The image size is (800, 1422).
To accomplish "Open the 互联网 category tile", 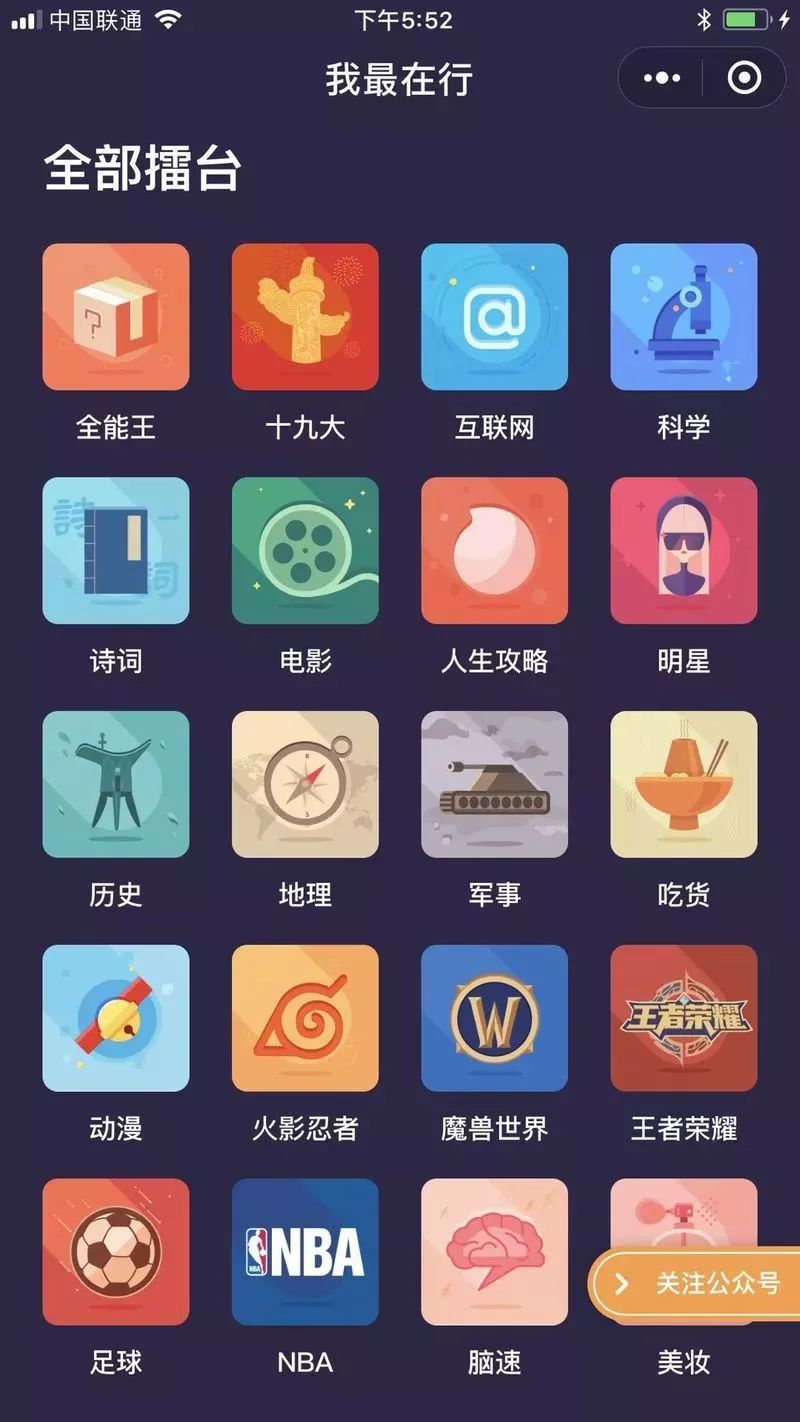I will (x=494, y=317).
